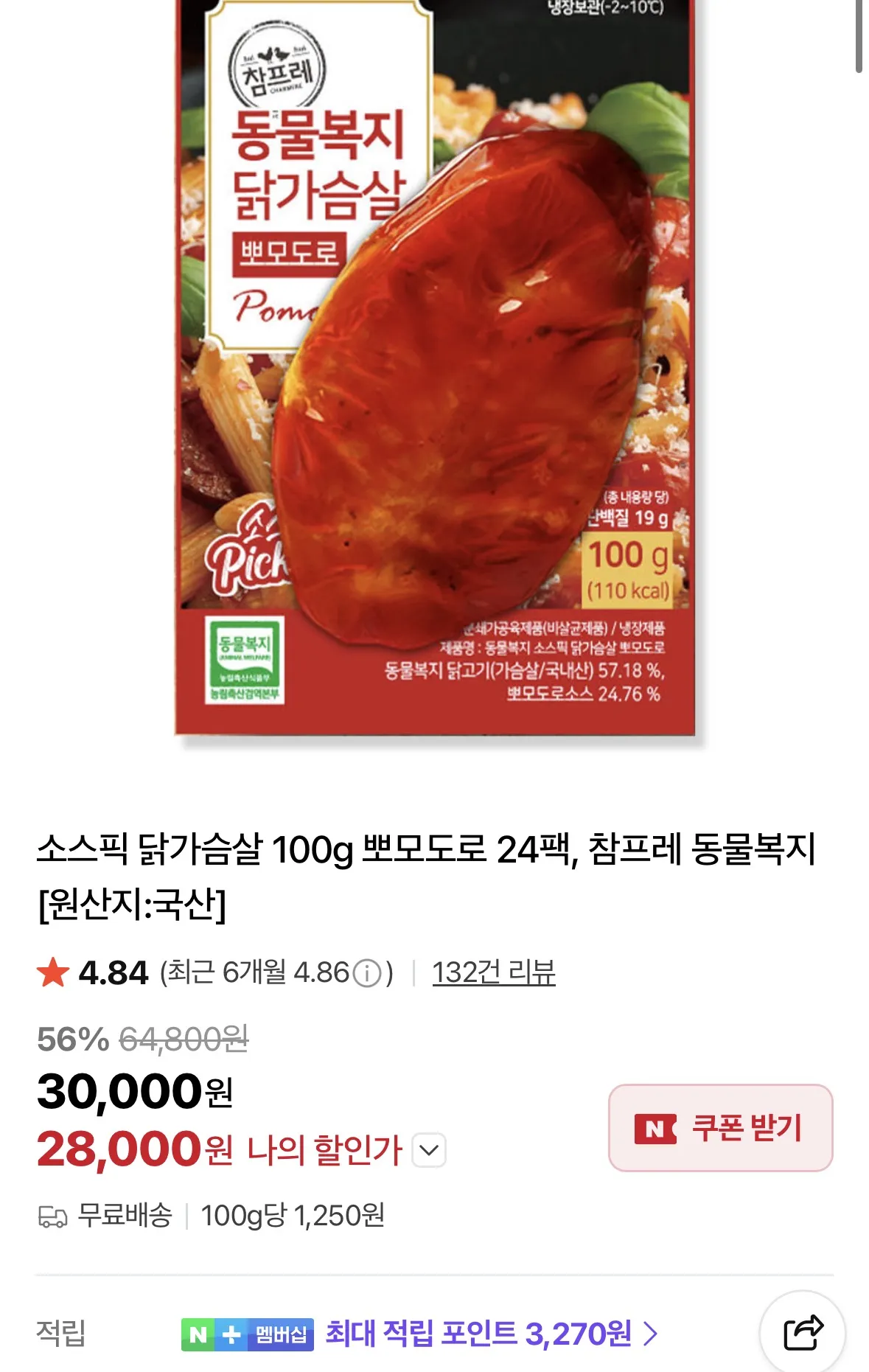
Task: Open the 132건 리뷰 reviews link
Action: [493, 972]
